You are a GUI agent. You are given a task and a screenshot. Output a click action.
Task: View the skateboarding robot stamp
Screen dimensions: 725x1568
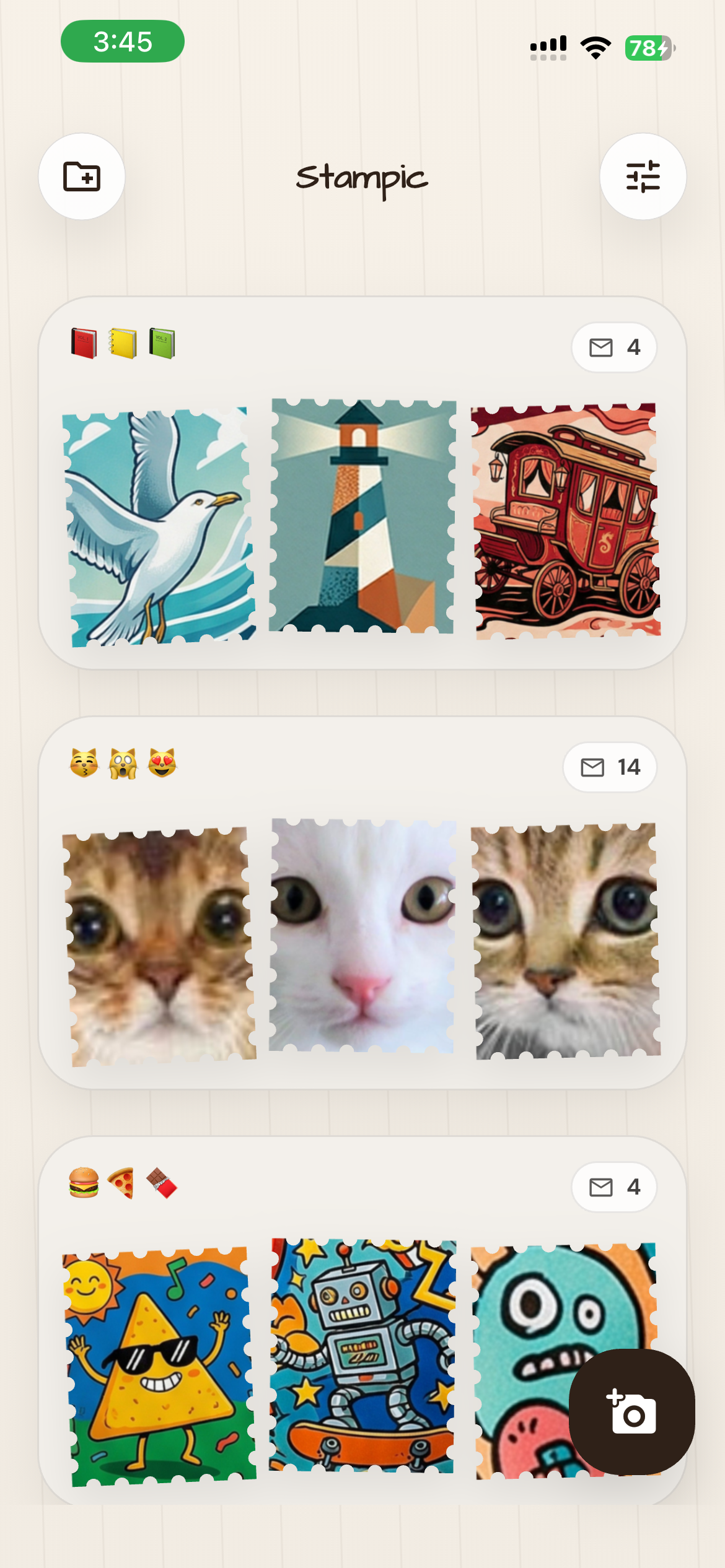click(x=362, y=1355)
